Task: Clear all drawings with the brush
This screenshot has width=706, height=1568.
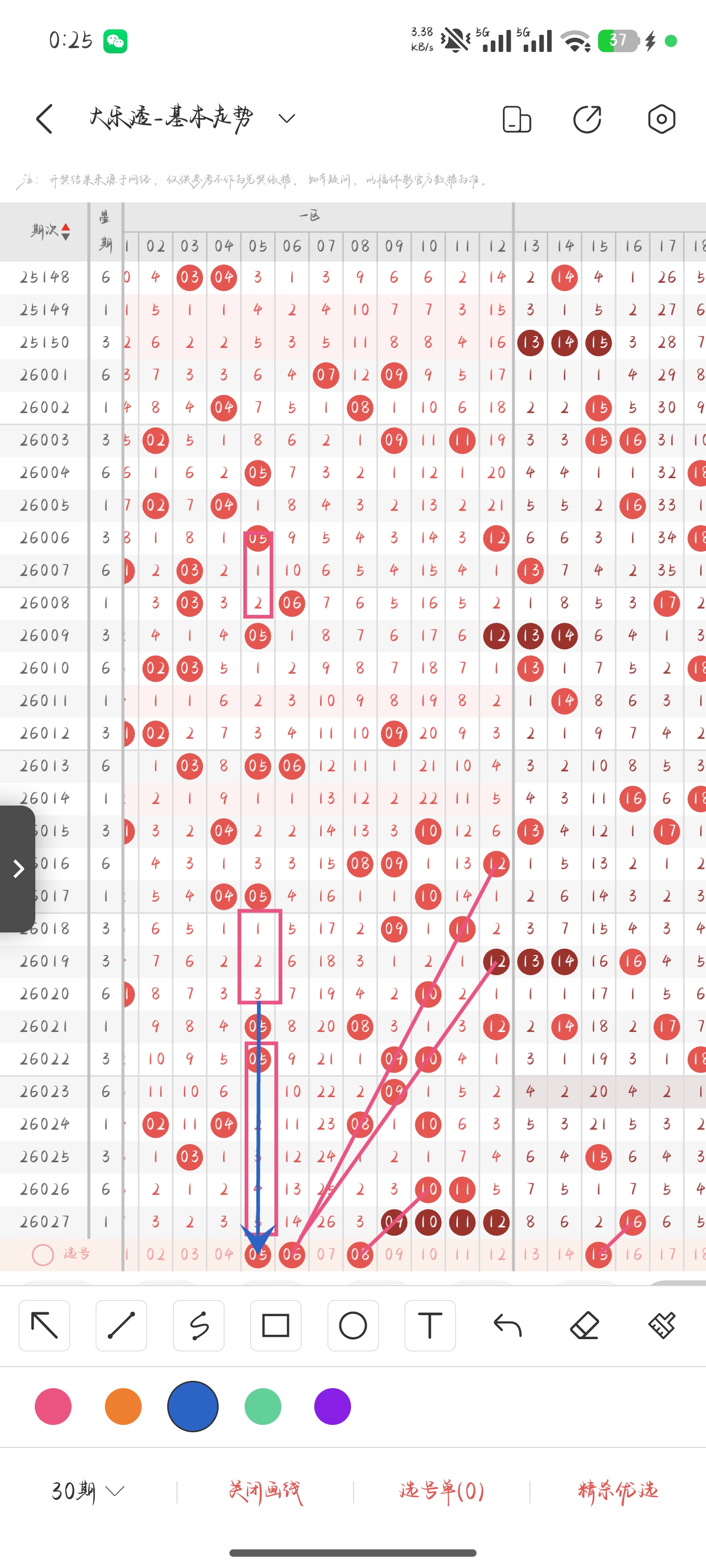Action: pyautogui.click(x=661, y=1325)
